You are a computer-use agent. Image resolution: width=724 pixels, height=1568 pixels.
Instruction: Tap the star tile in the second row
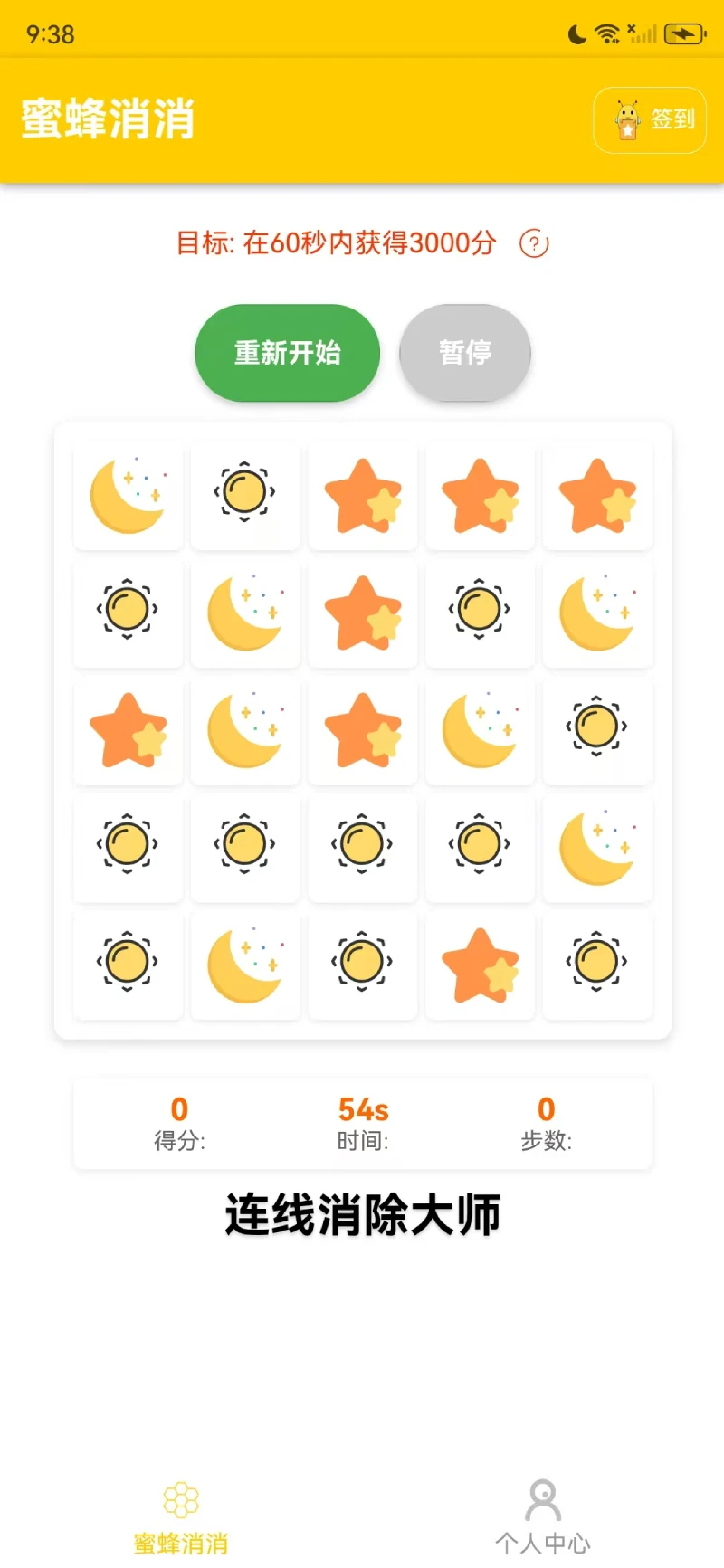click(x=363, y=613)
